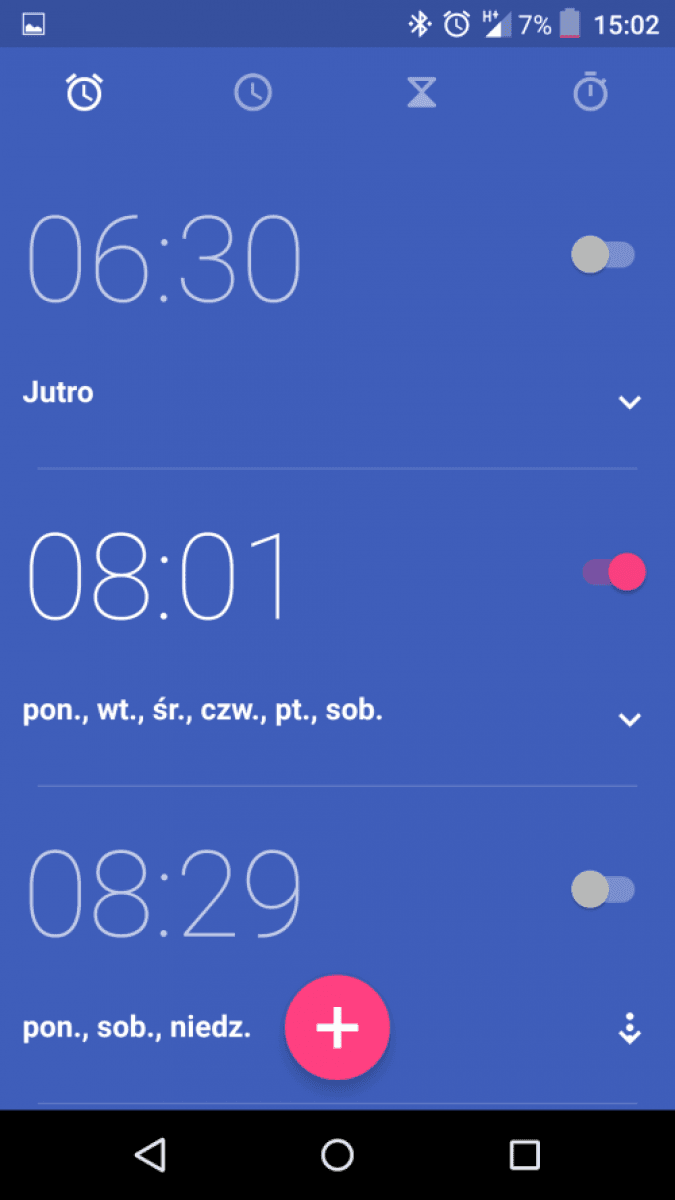Expand the 06:30 Jutro alarm details
This screenshot has width=675, height=1200.
pyautogui.click(x=629, y=402)
